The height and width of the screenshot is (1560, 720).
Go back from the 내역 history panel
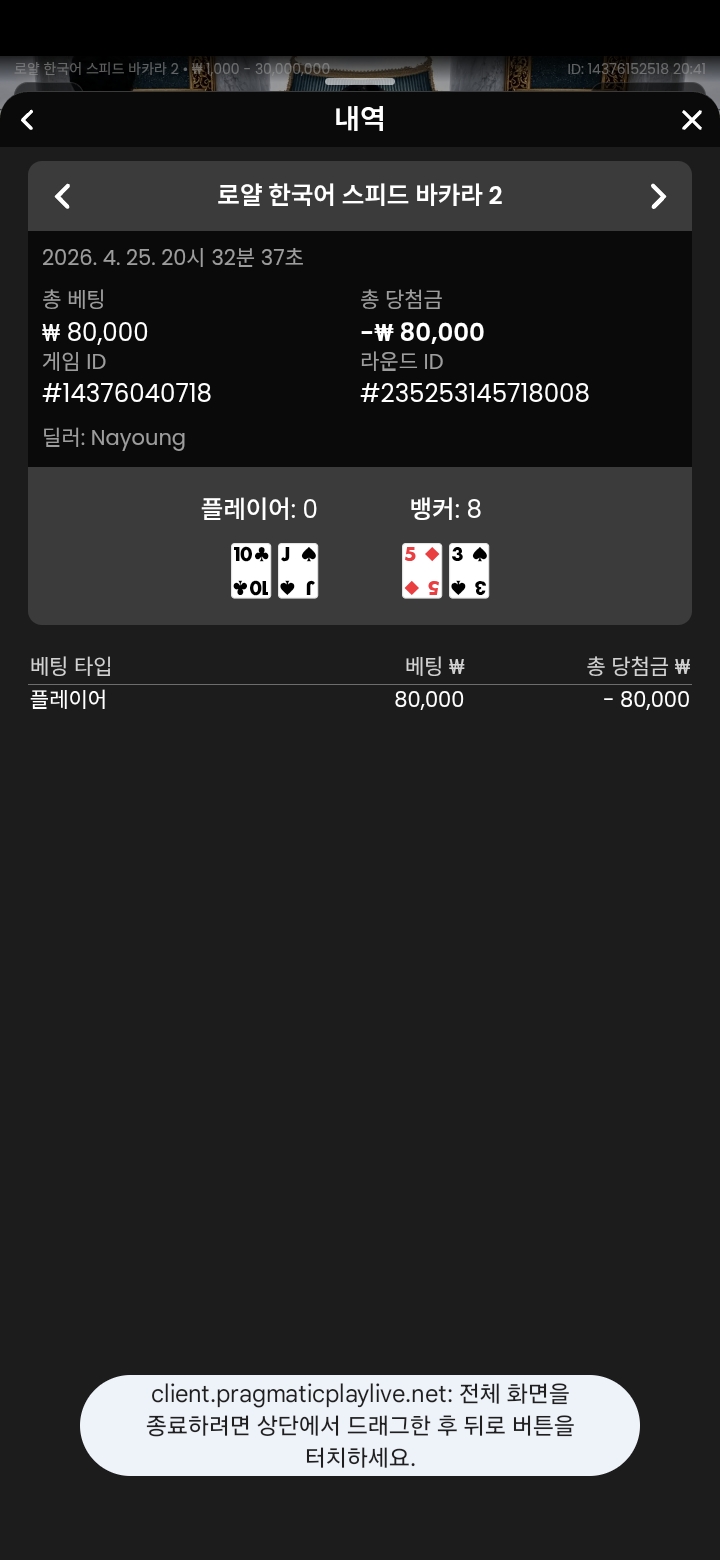click(28, 120)
